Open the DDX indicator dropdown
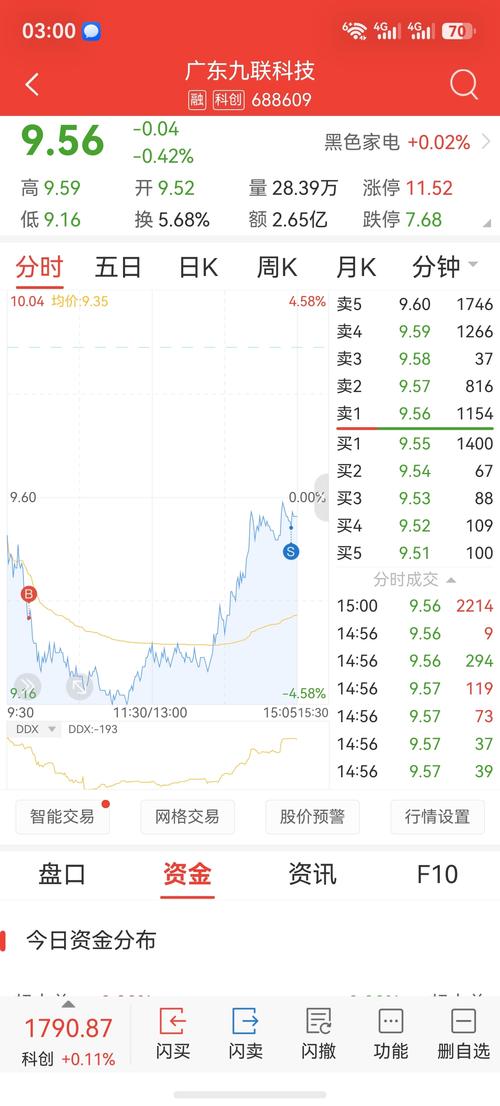 tap(34, 729)
